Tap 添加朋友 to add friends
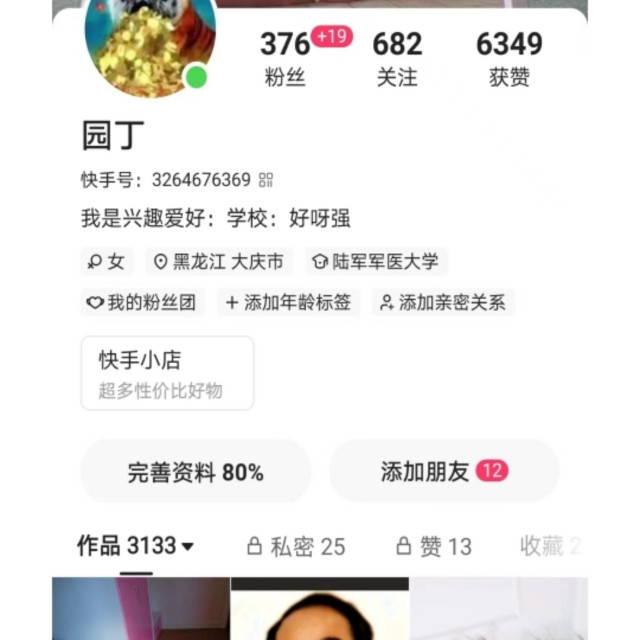This screenshot has width=640, height=640. [443, 472]
